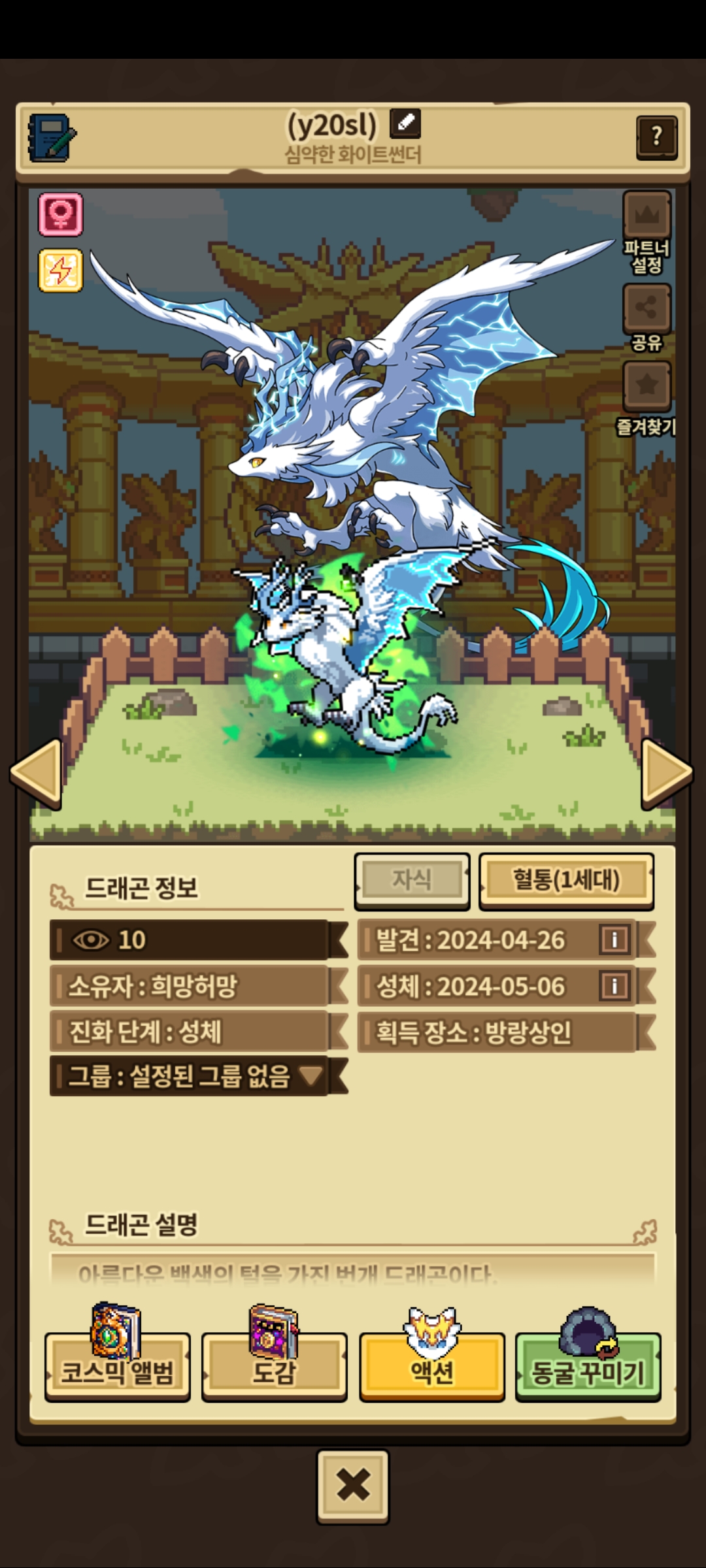Viewport: 706px width, 1568px height.
Task: Open the 도감 encyclopedia
Action: (274, 1365)
